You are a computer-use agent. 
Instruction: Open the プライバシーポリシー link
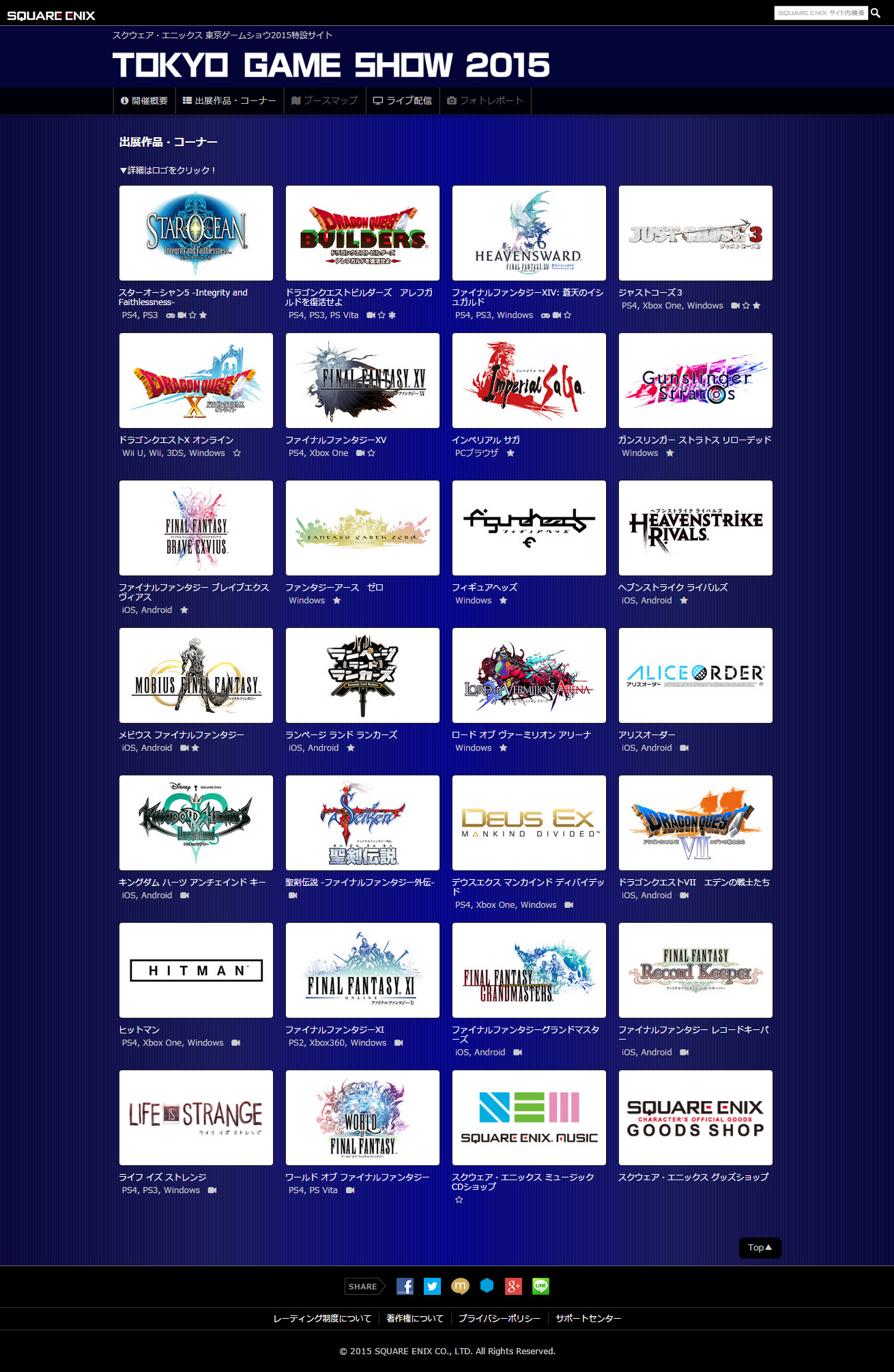pos(500,1319)
